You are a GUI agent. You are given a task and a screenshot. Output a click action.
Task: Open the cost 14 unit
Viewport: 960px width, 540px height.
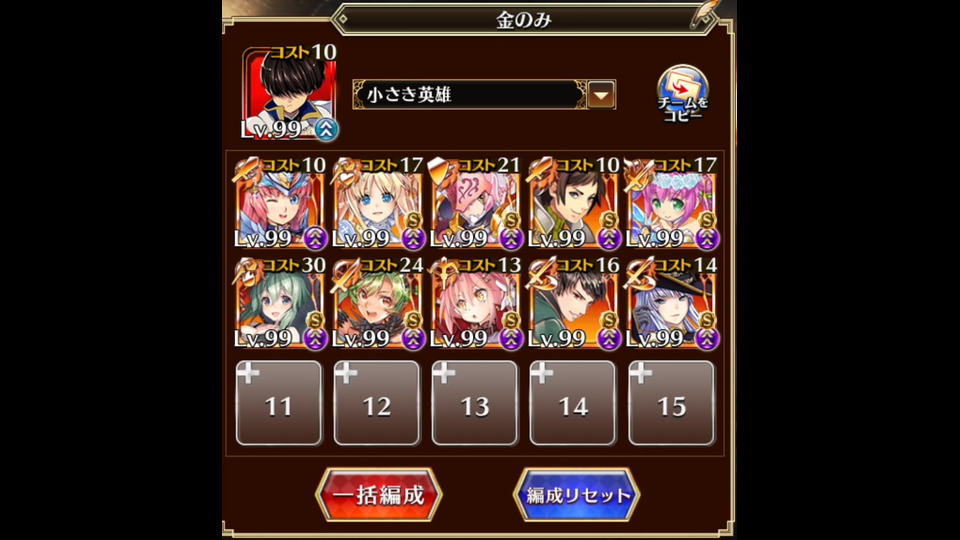click(671, 303)
